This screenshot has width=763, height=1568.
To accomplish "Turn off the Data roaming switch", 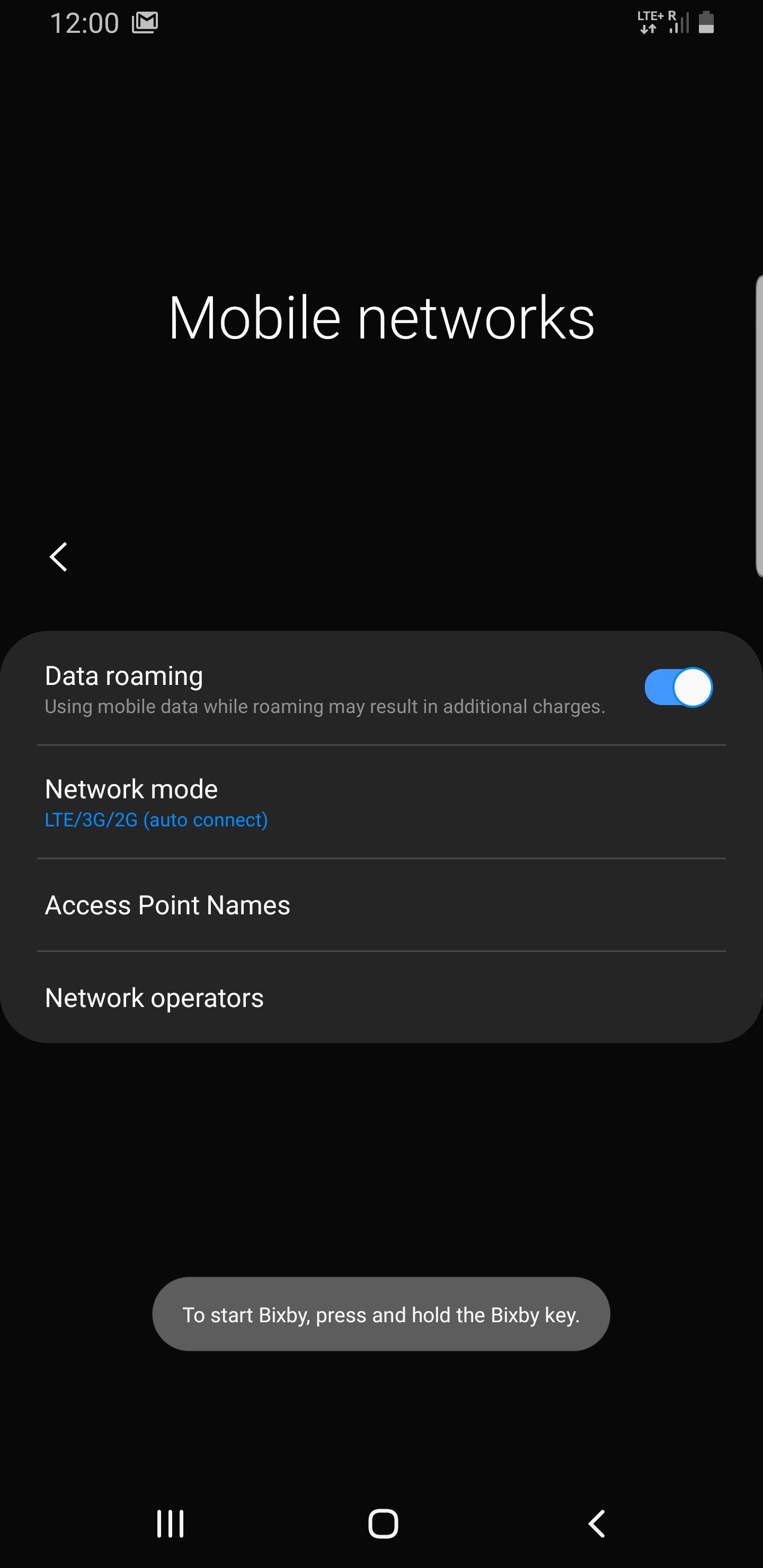I will [678, 687].
